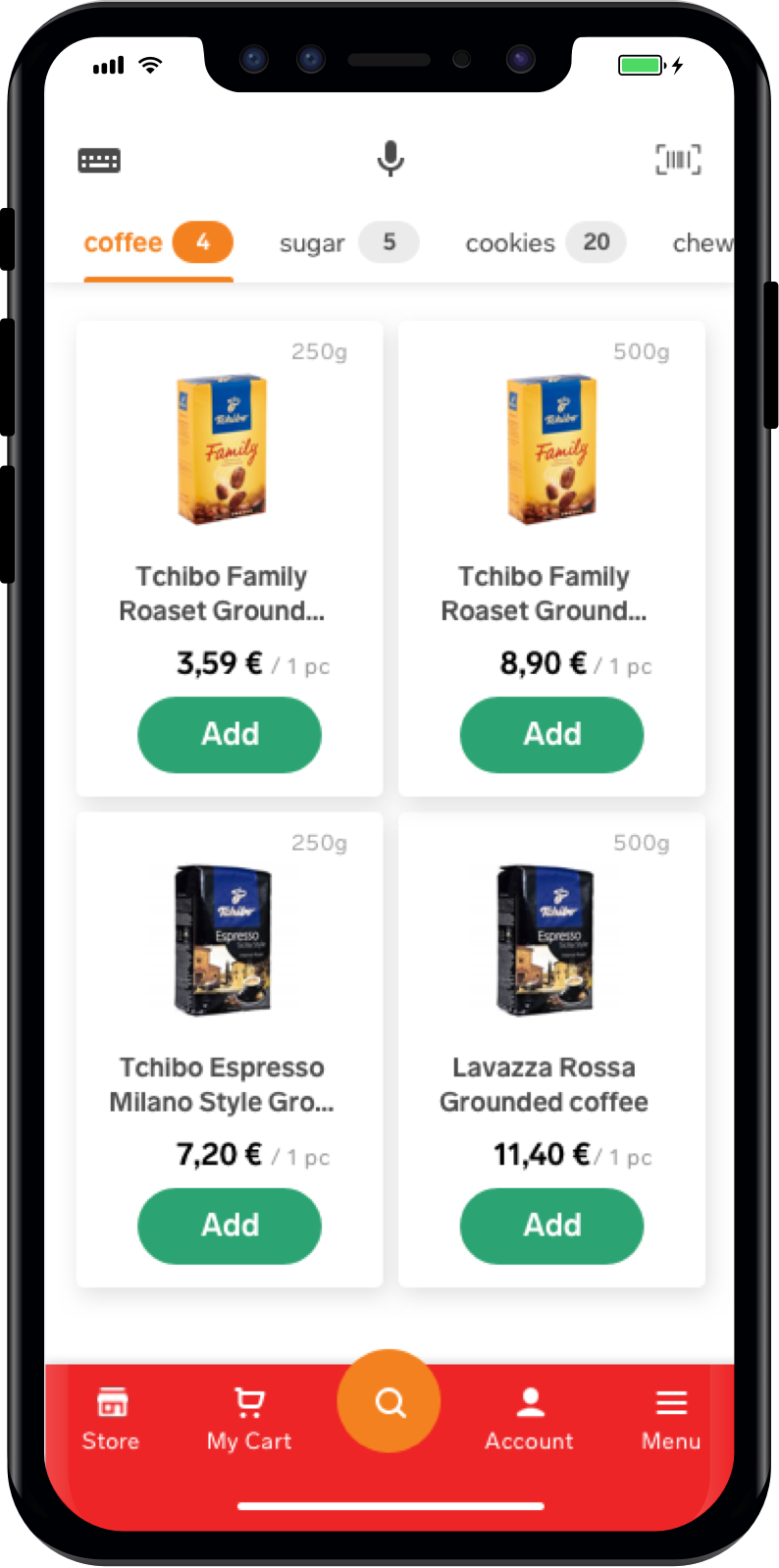Image resolution: width=779 pixels, height=1568 pixels.
Task: Add 250g Tchibo Family coffee to cart
Action: (x=230, y=734)
